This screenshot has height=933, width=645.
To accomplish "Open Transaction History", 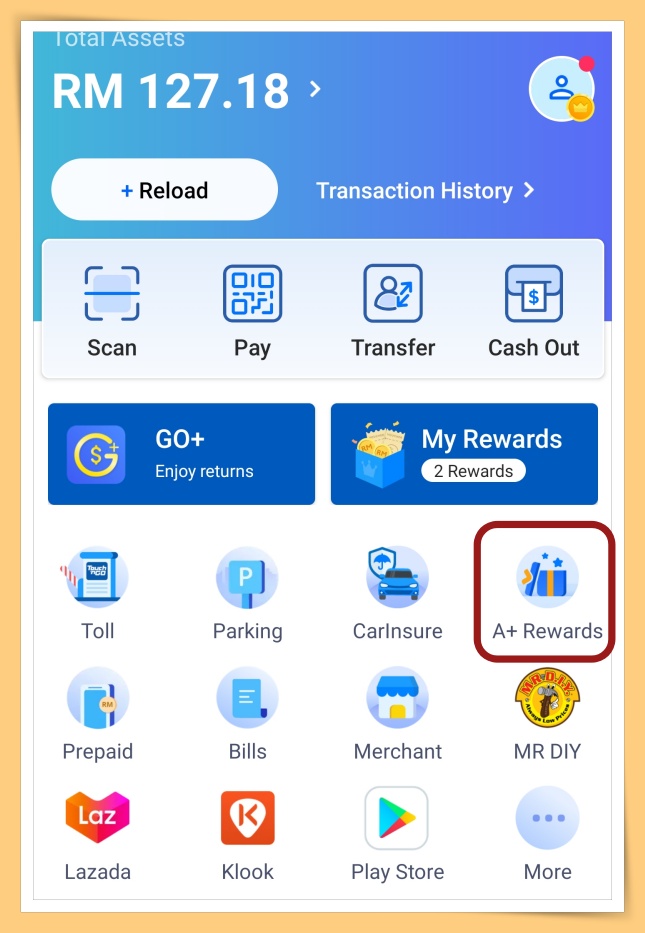I will [x=425, y=190].
